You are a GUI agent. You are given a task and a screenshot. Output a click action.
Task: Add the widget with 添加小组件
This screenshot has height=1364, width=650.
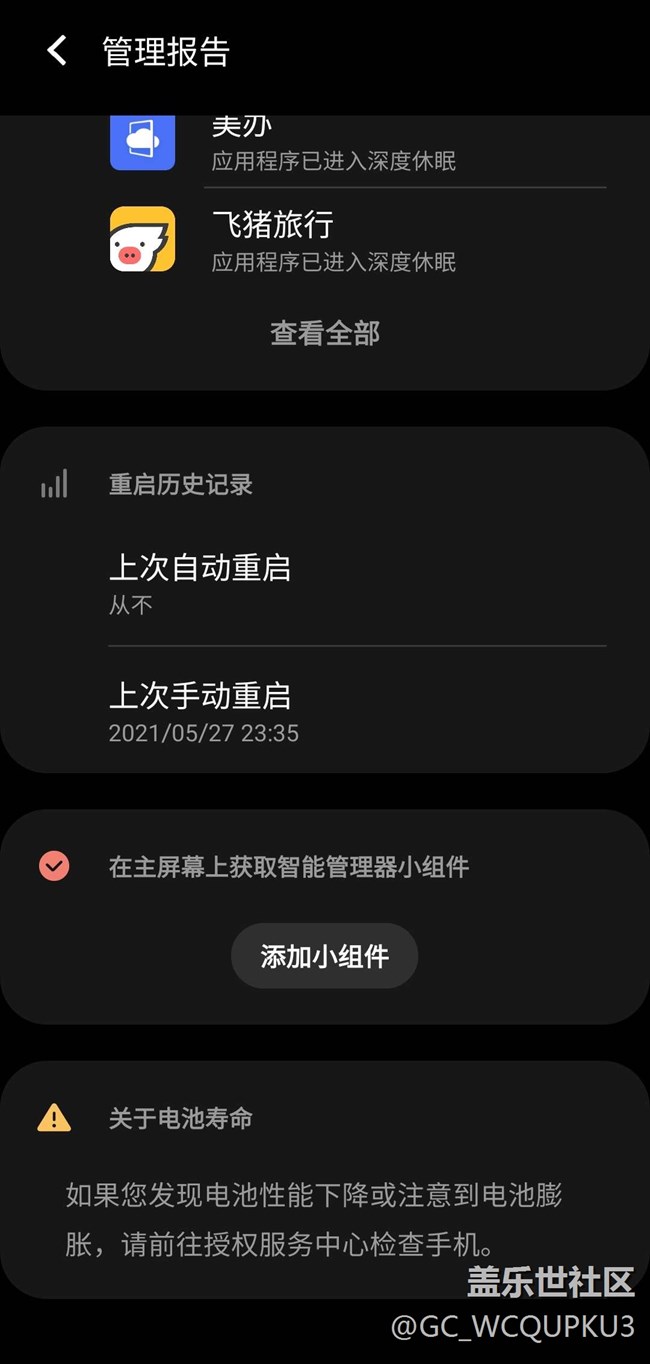[x=324, y=956]
